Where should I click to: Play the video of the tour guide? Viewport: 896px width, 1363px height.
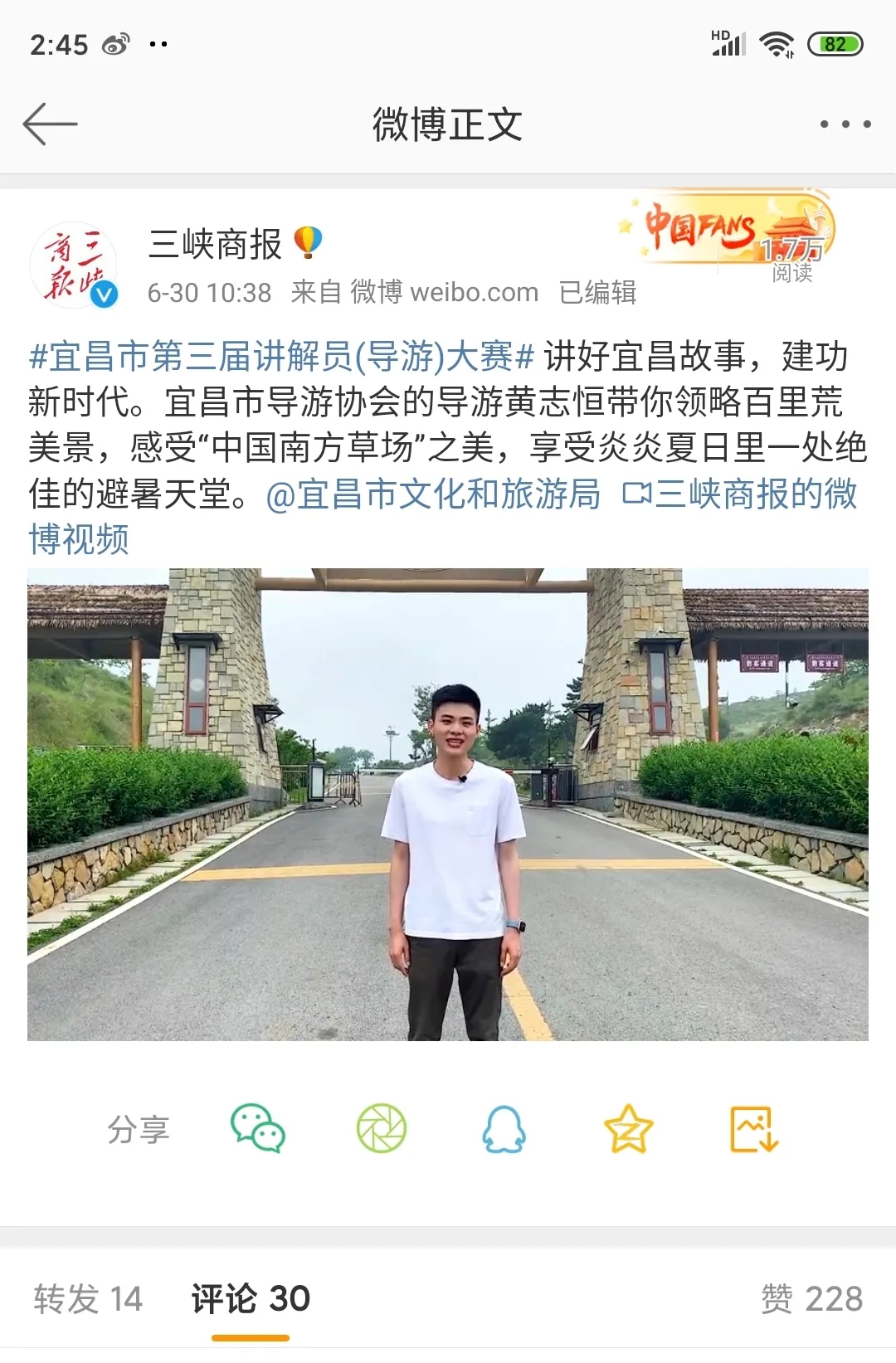pyautogui.click(x=448, y=804)
